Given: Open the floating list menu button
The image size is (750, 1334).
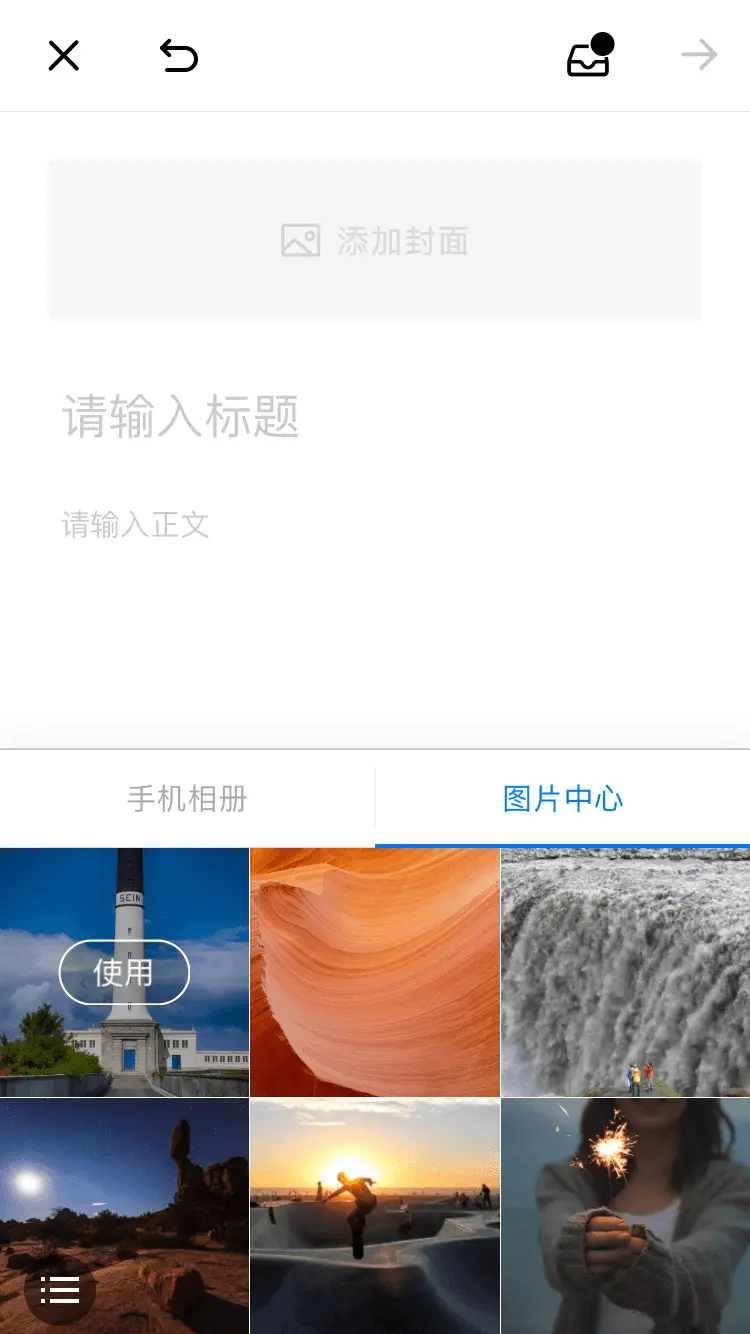Looking at the screenshot, I should tap(60, 1290).
